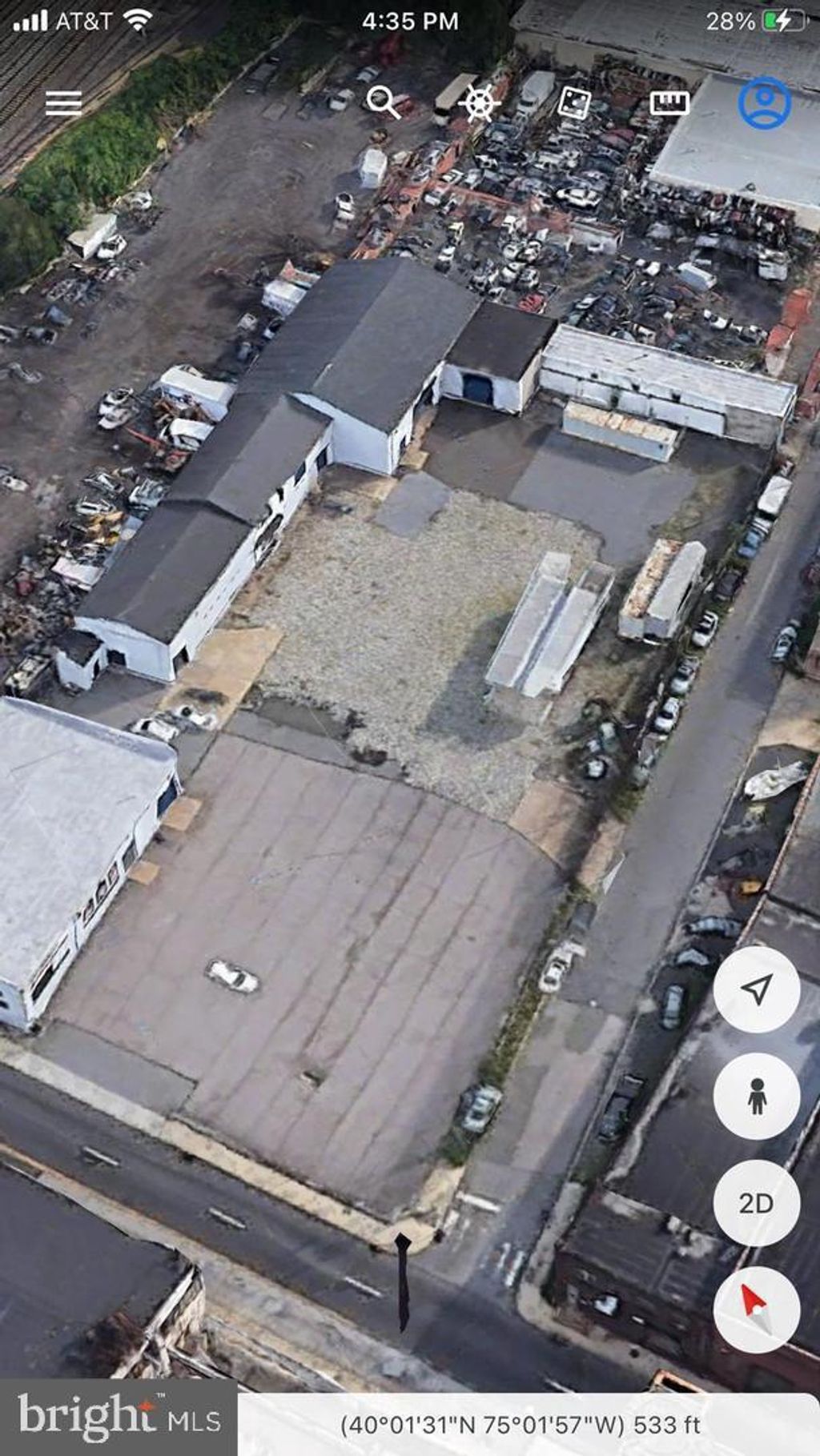This screenshot has width=820, height=1456.
Task: Tap the 4:35 PM clock in status bar
Action: 410,20
